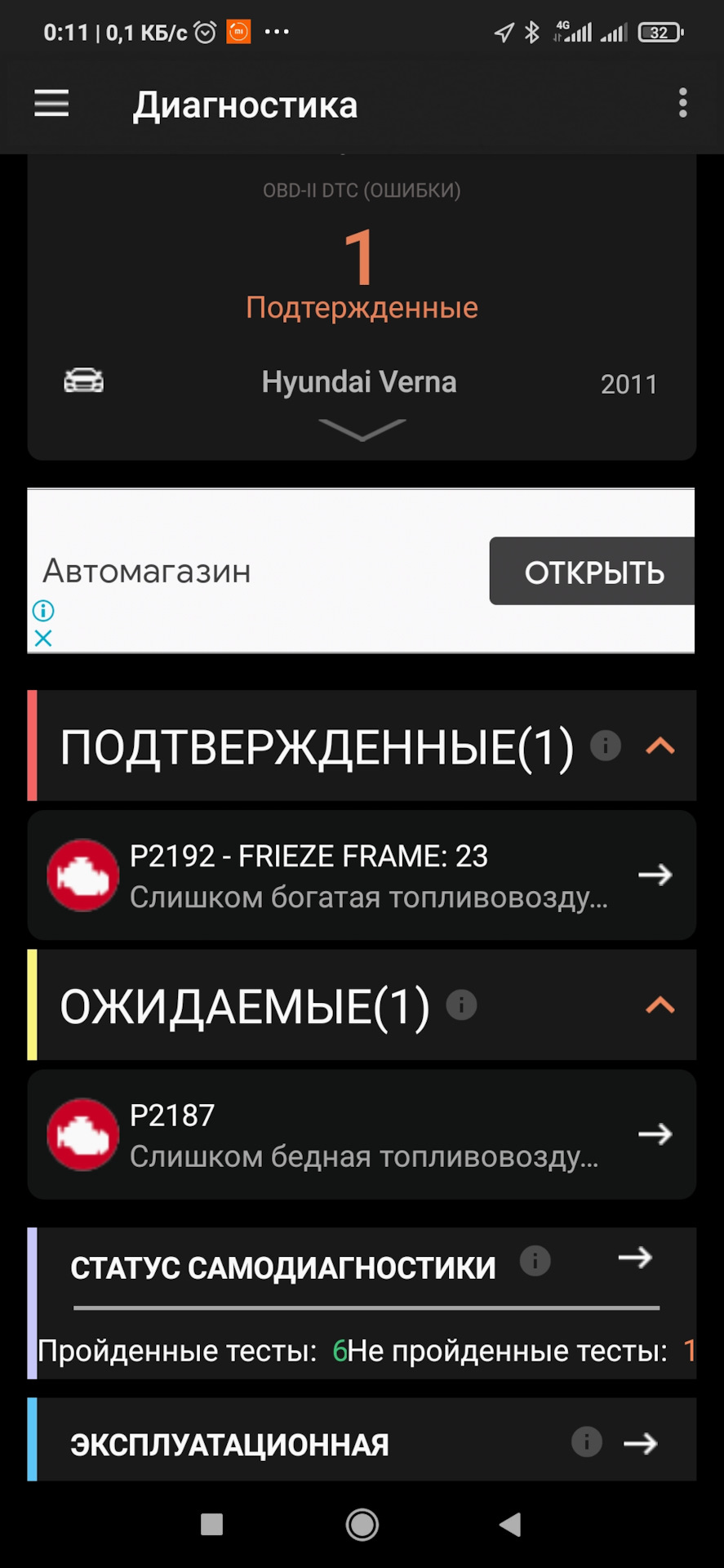
Task: Open the ЭКСПЛУАТАЦИОННАЯ section arrow
Action: click(641, 1444)
